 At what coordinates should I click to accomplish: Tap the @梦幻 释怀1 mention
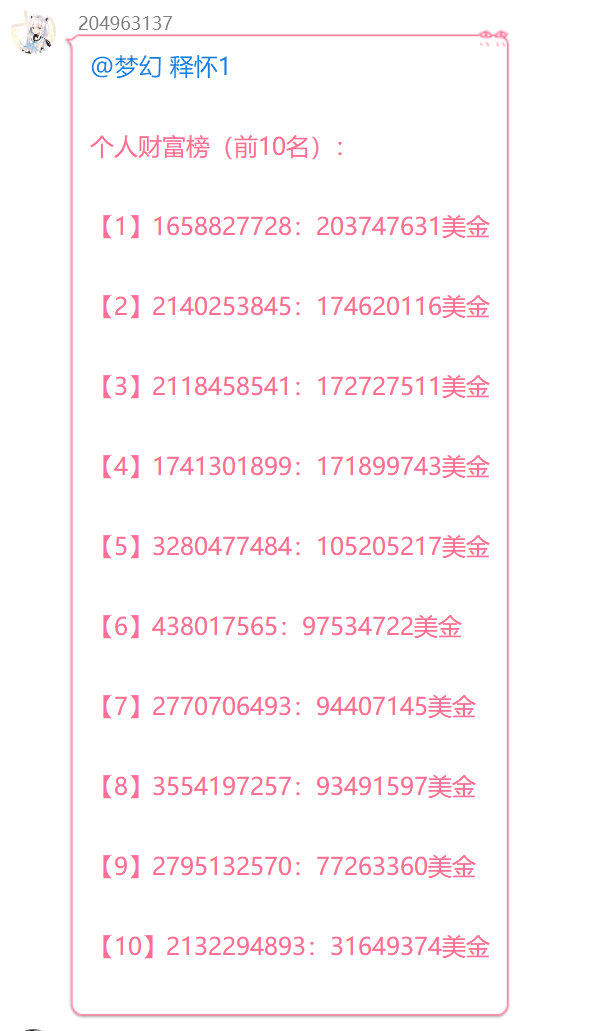tap(161, 68)
